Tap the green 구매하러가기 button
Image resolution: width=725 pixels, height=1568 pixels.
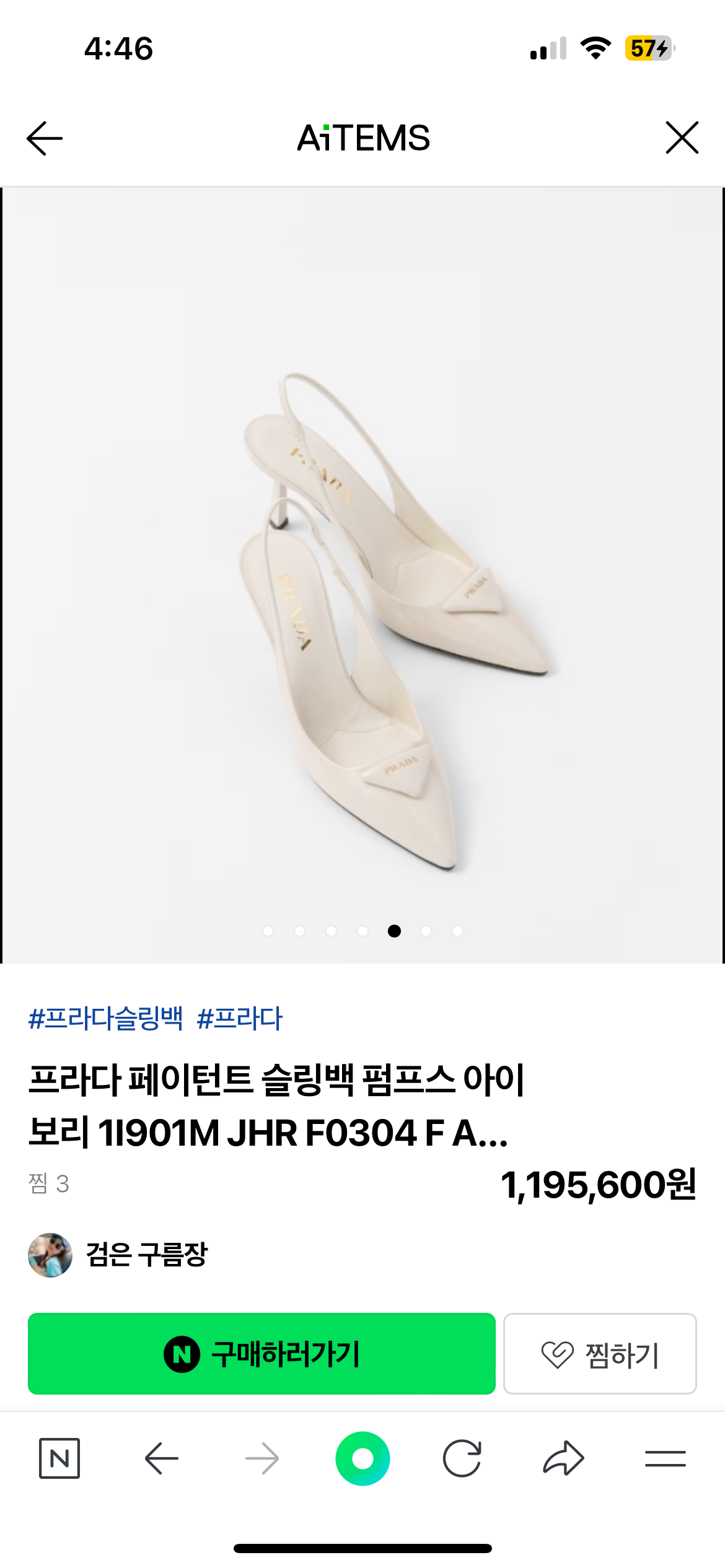point(261,1354)
